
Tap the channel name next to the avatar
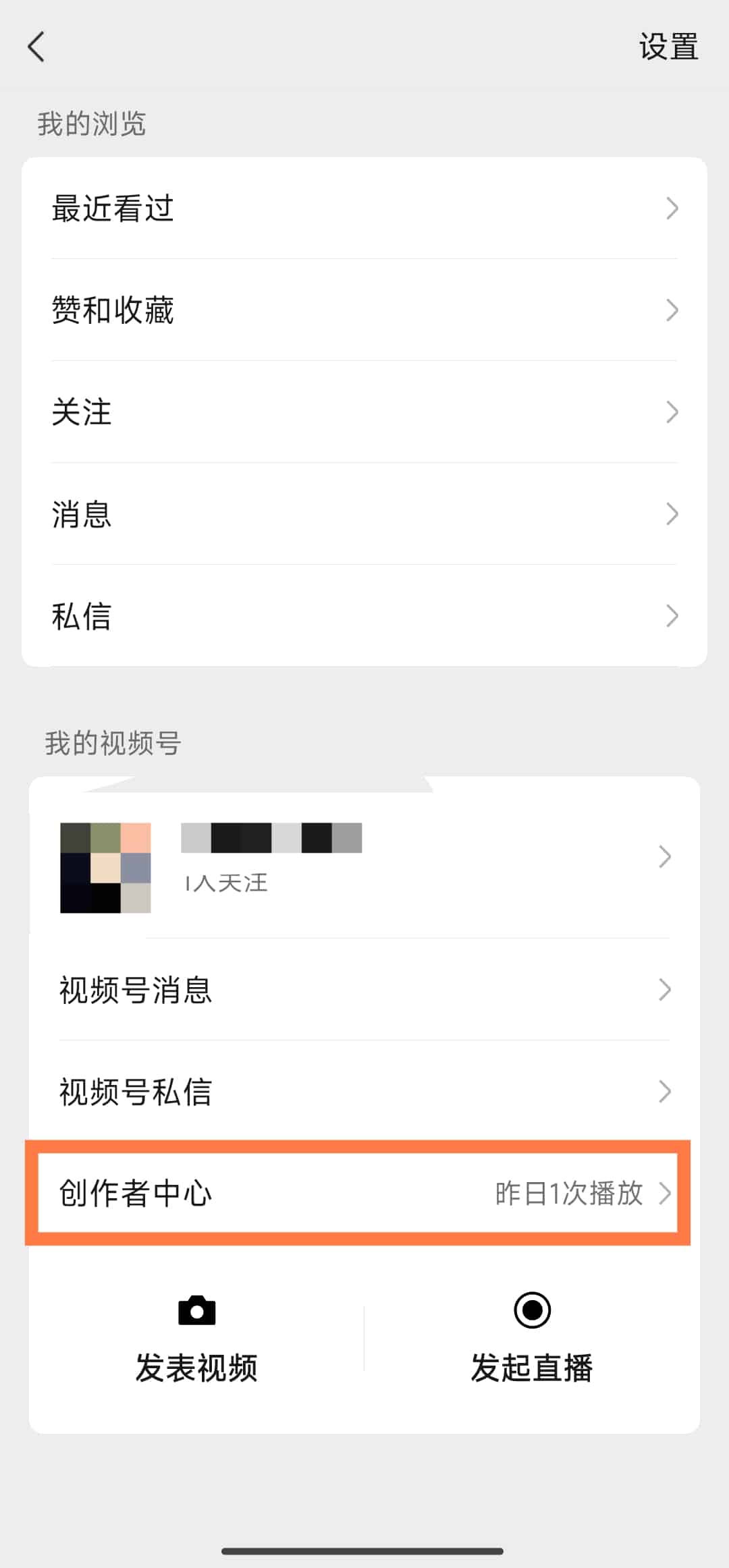click(271, 837)
